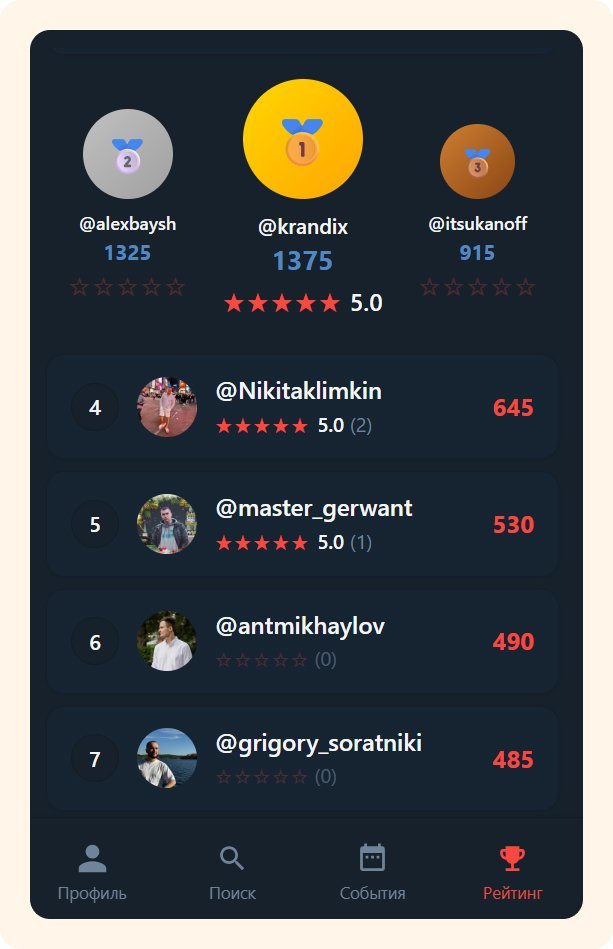Open @master_gerwant's ranking row
This screenshot has width=613, height=949.
302,525
